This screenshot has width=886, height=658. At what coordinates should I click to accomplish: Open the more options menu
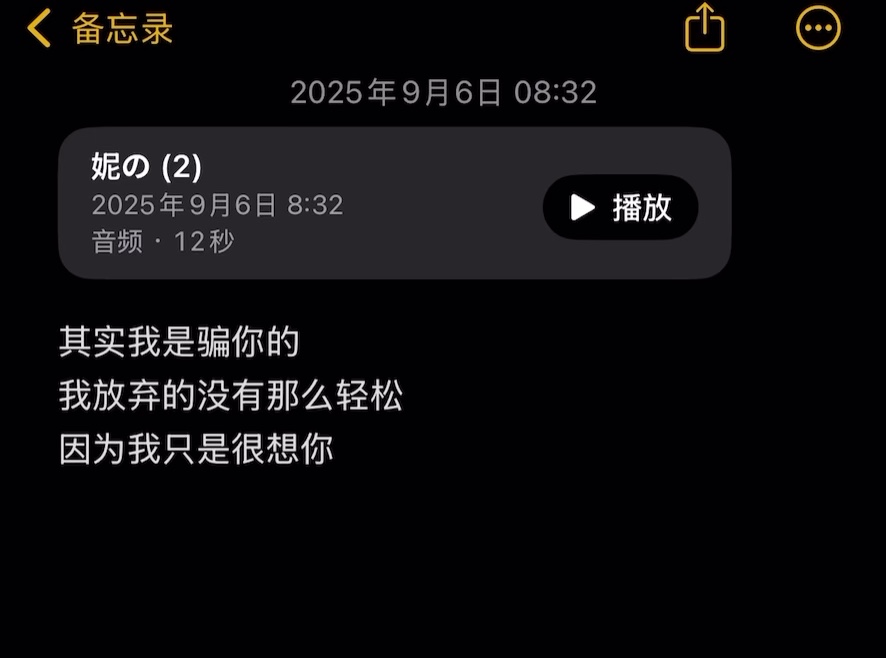tap(818, 28)
